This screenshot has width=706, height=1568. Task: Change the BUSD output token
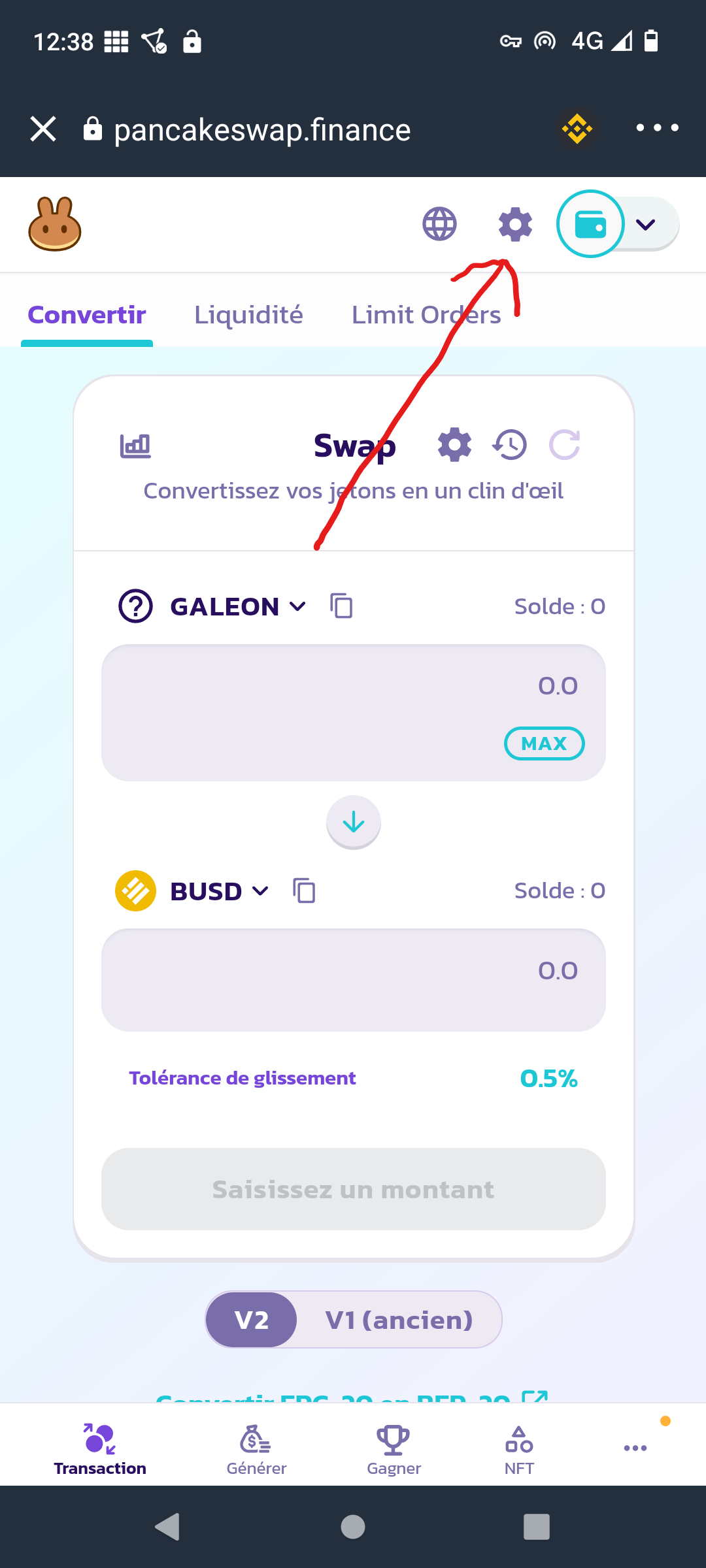click(x=192, y=891)
